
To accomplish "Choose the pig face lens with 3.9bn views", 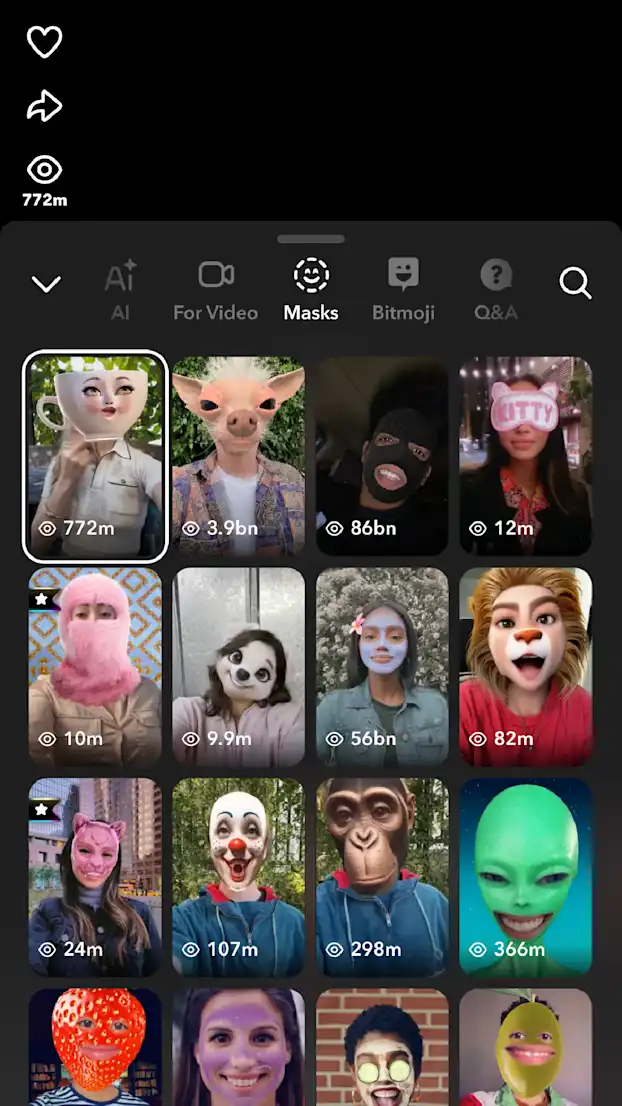I will 239,456.
